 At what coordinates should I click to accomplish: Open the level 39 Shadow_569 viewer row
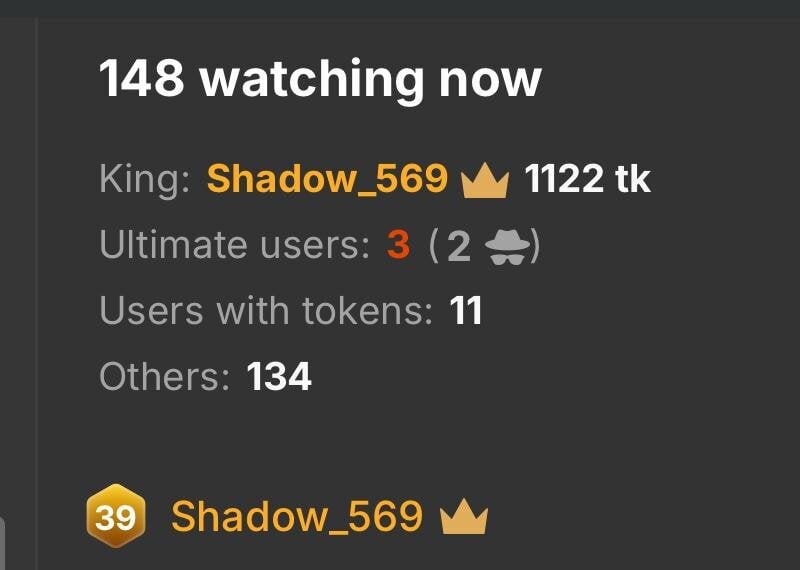pos(297,517)
